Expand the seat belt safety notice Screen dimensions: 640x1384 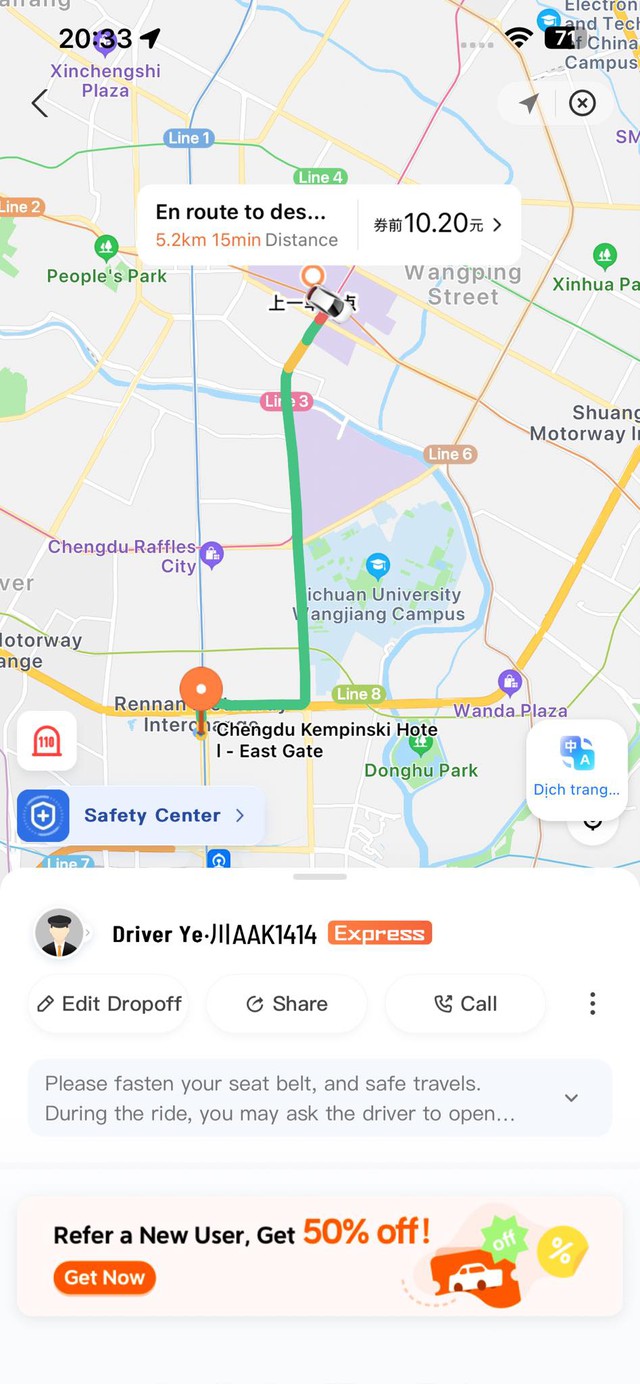coord(571,1098)
